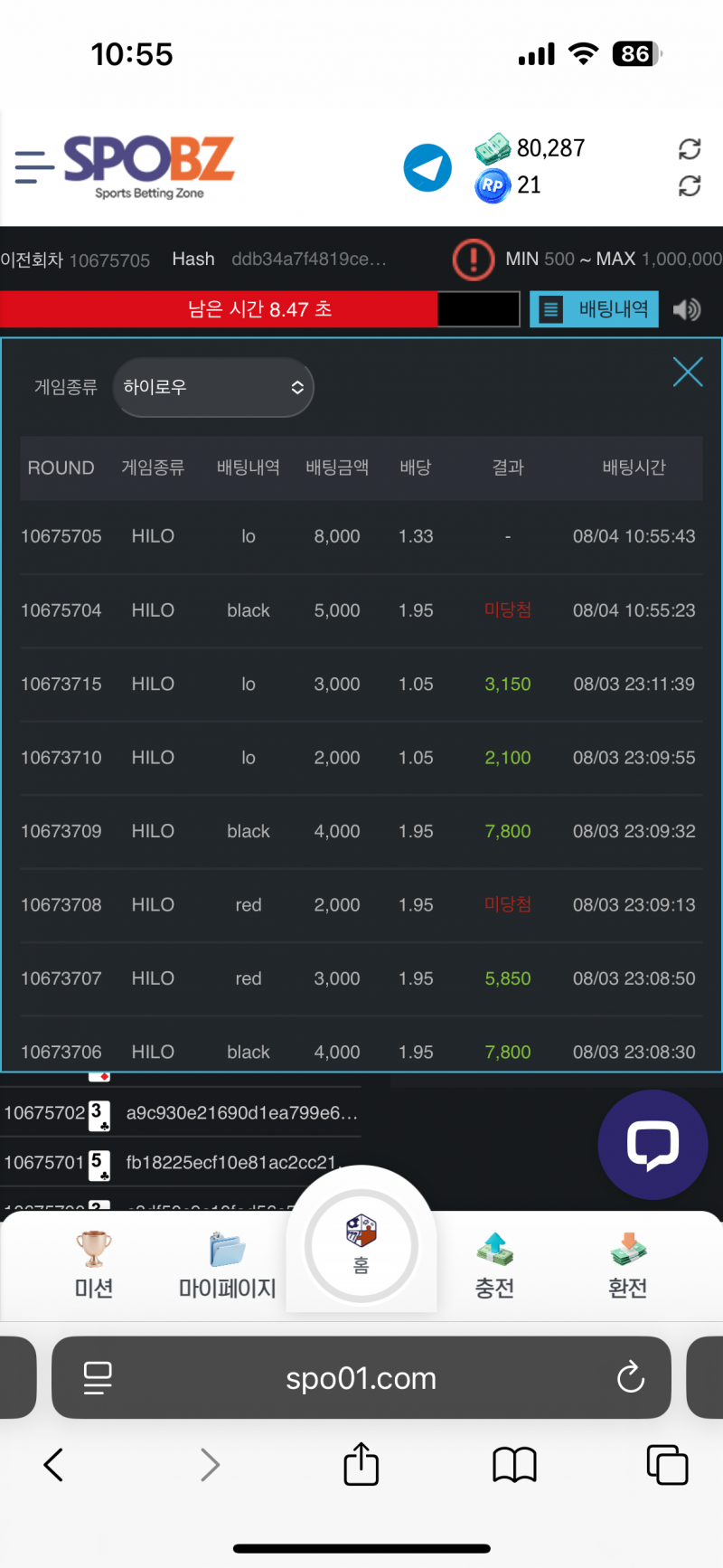The height and width of the screenshot is (1568, 723).
Task: Mute the game sound speaker icon
Action: tap(687, 310)
